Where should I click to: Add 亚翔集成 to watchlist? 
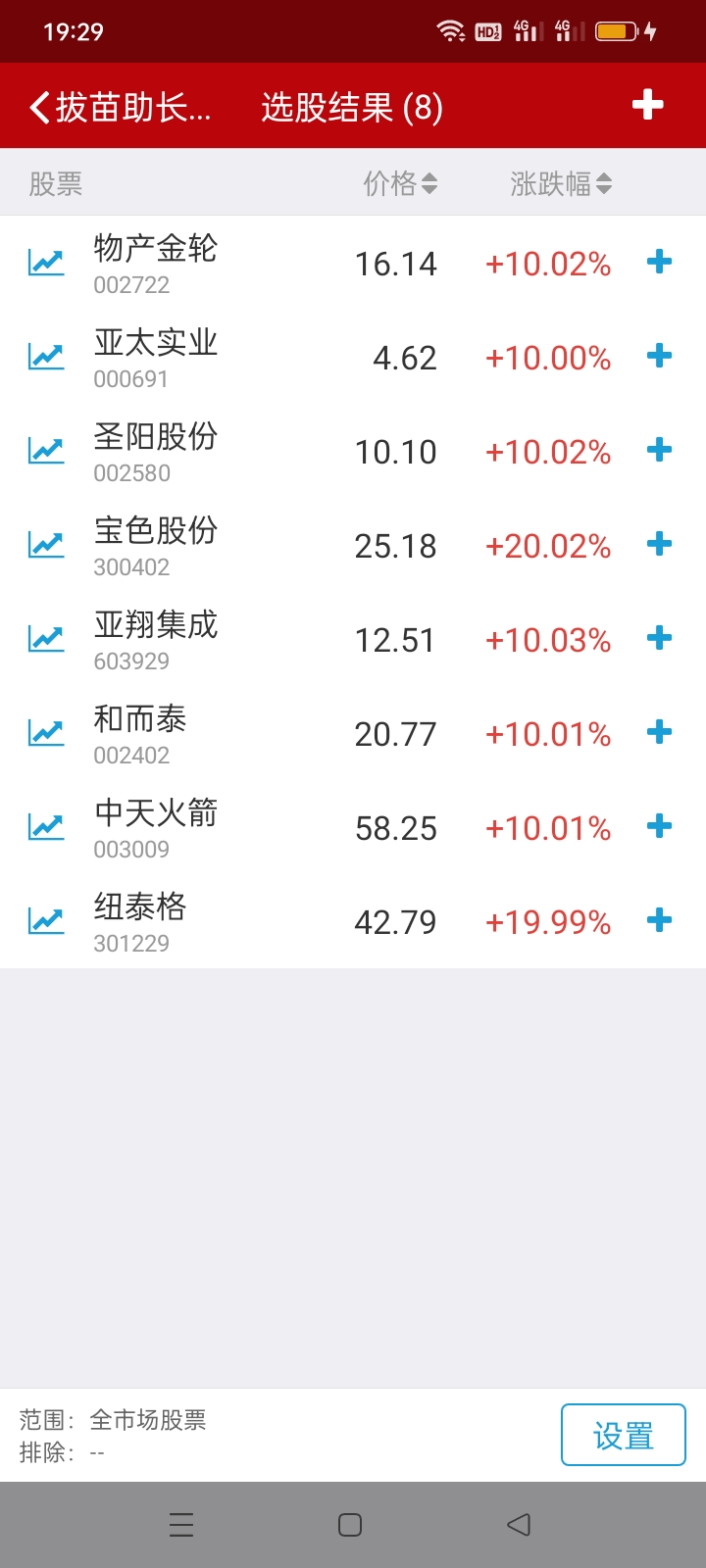[660, 638]
